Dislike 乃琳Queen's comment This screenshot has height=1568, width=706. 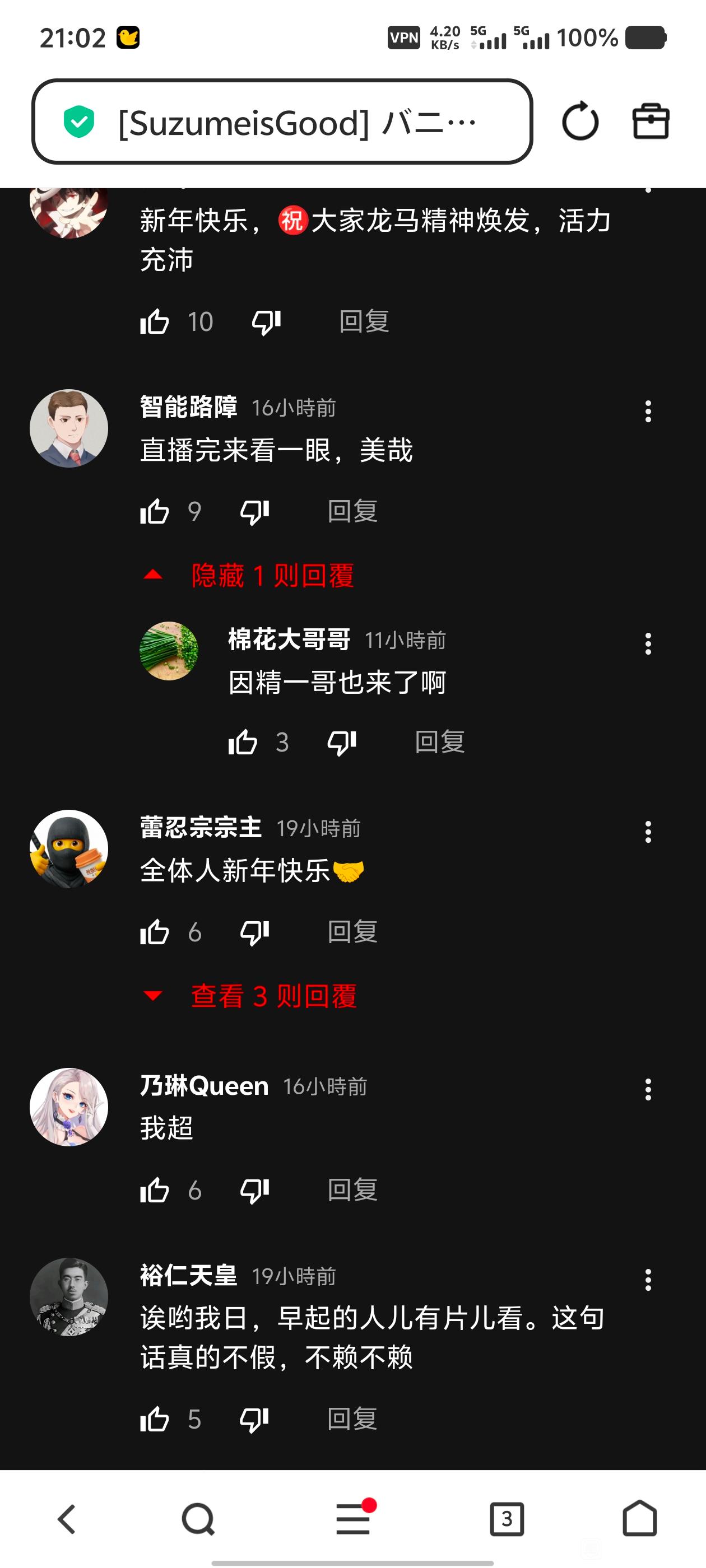click(254, 1190)
